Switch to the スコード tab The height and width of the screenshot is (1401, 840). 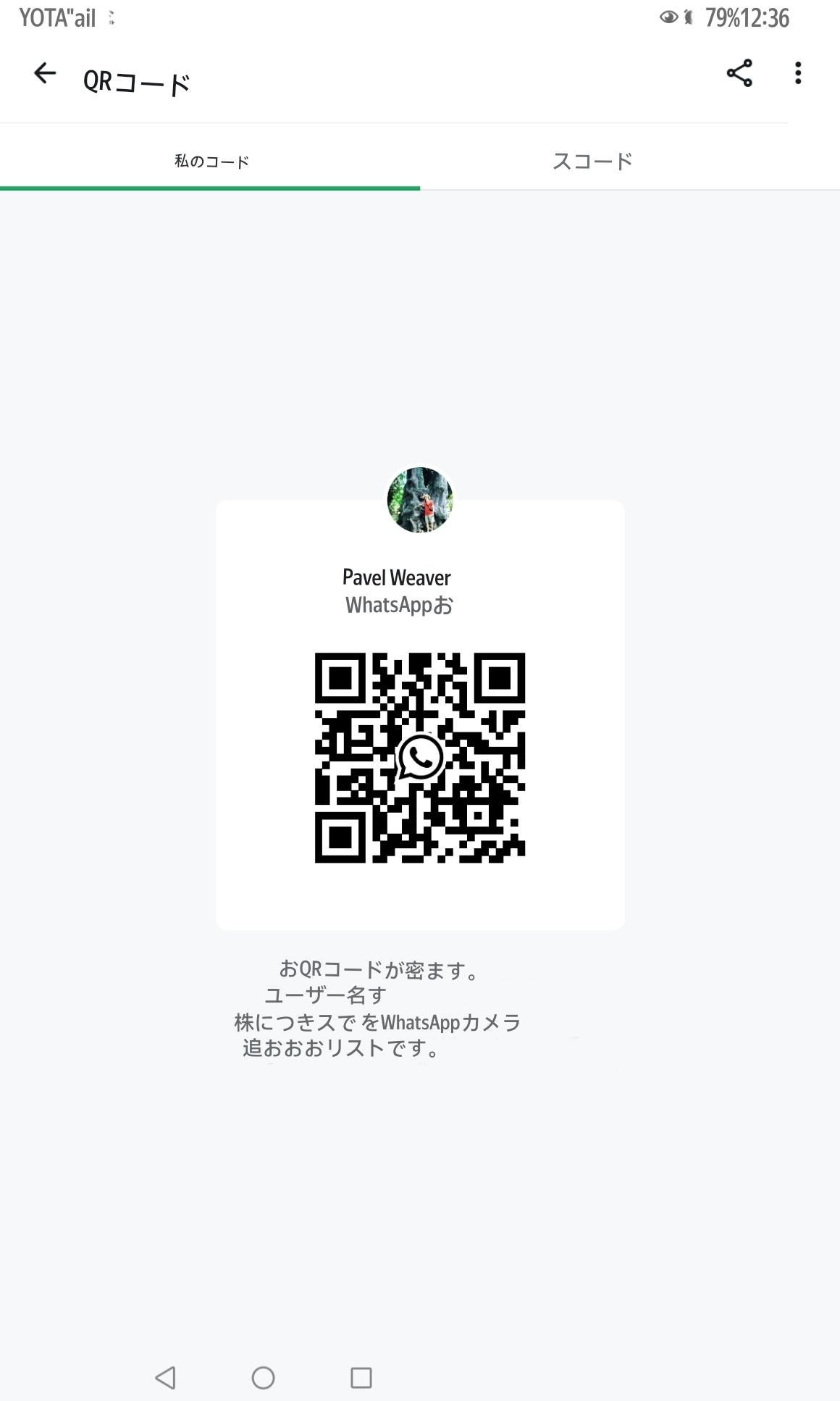coord(592,162)
